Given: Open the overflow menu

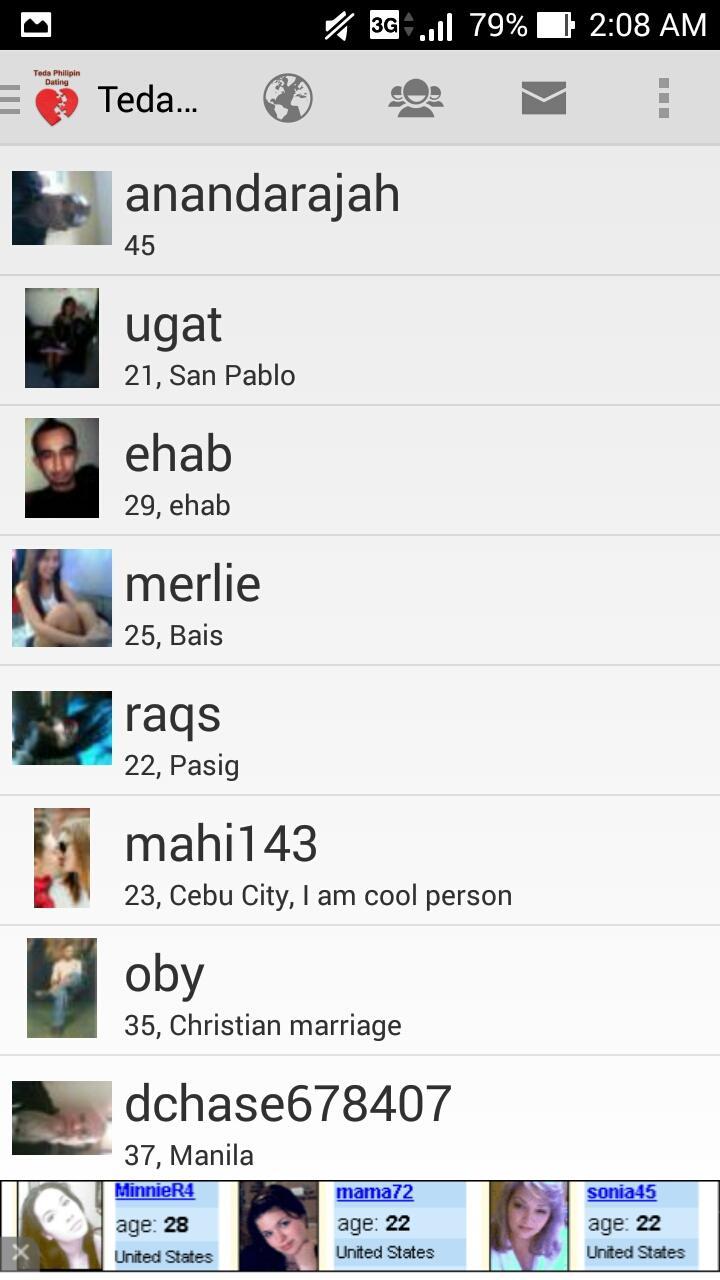Looking at the screenshot, I should (x=663, y=99).
